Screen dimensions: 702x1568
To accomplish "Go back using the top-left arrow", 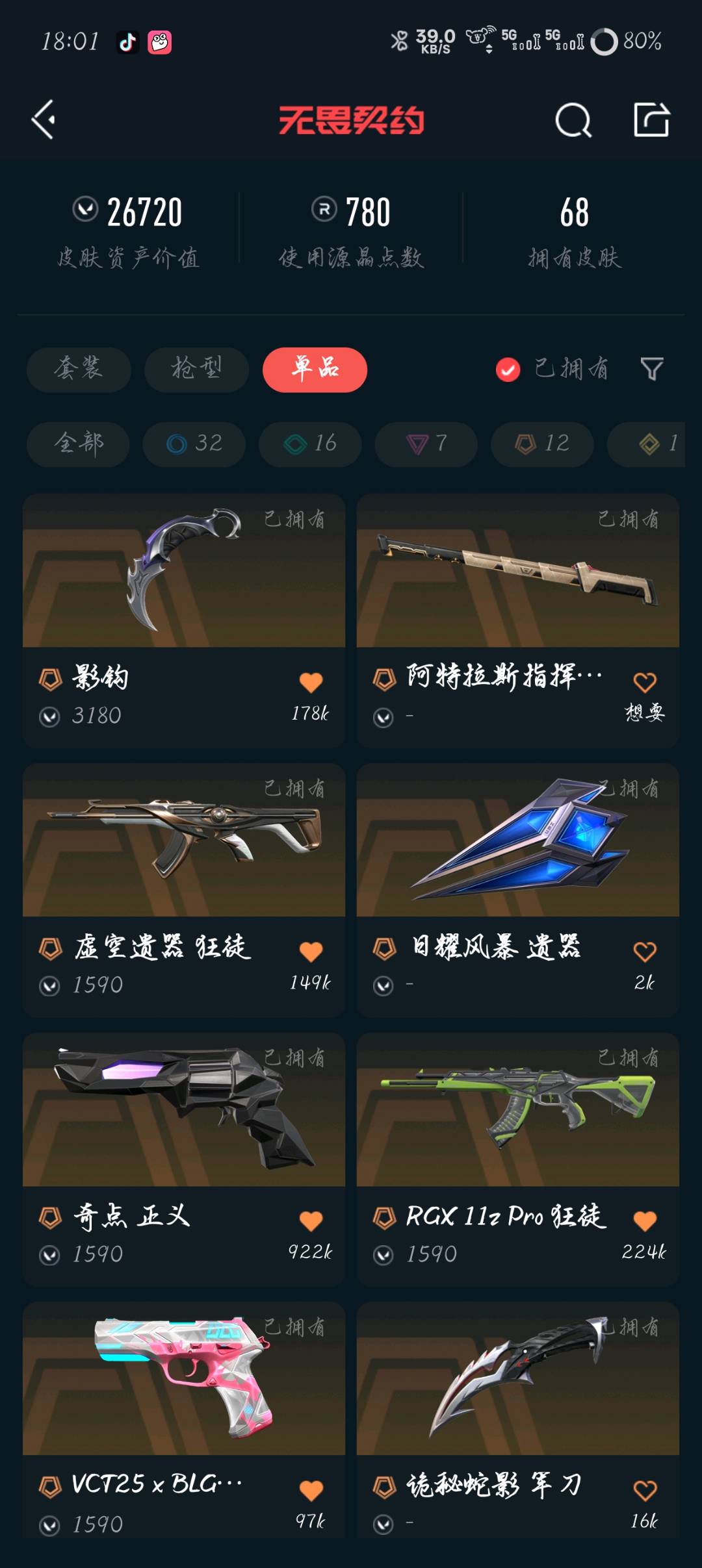I will coord(44,120).
